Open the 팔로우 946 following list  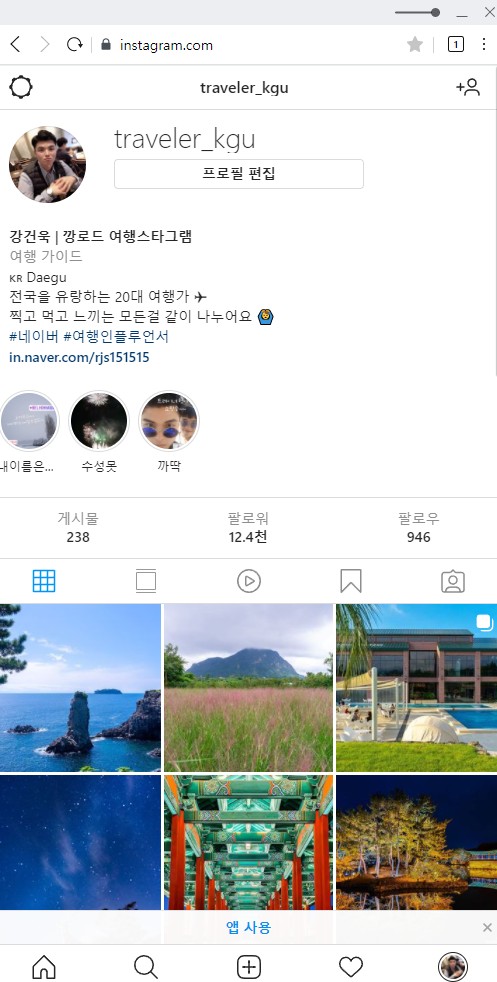[x=418, y=527]
